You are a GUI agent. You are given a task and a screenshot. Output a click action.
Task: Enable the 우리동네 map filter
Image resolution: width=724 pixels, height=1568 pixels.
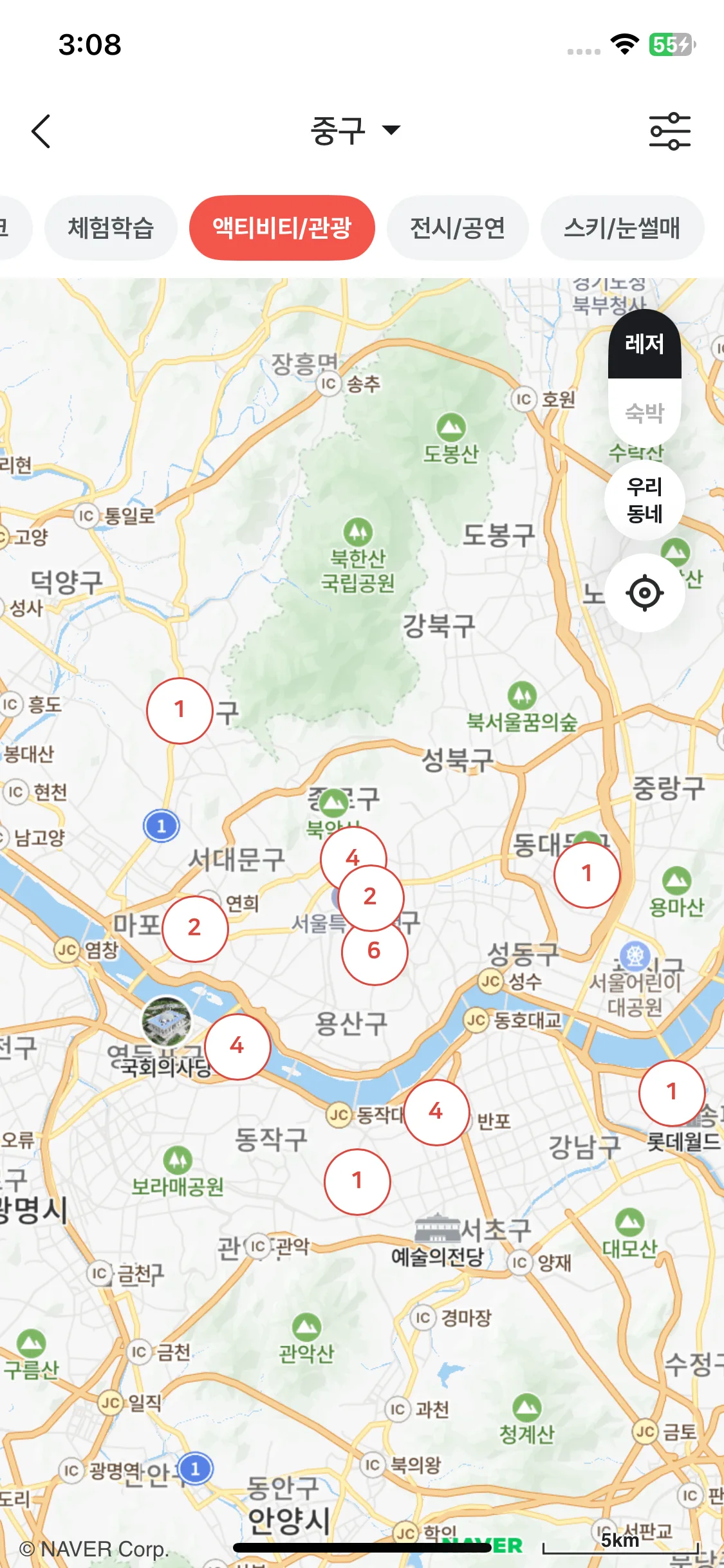[644, 501]
